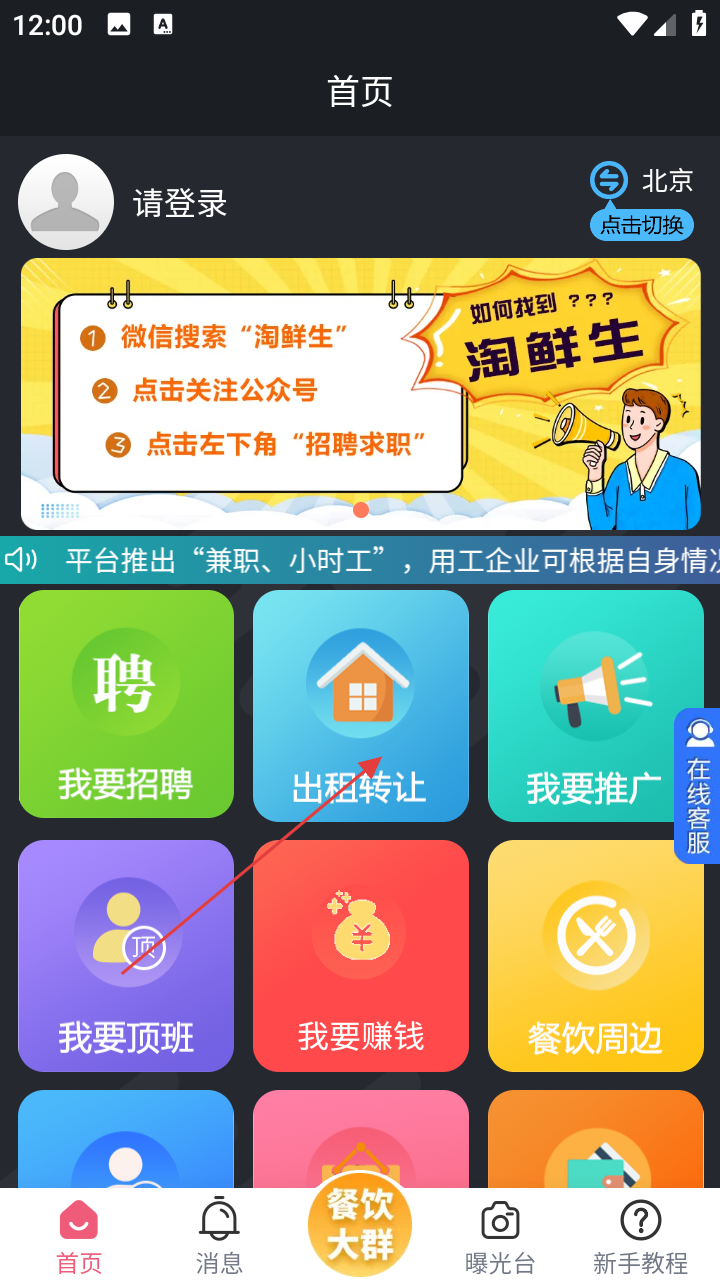
Task: Open the 淘鲜生 promotional banner
Action: pos(360,393)
